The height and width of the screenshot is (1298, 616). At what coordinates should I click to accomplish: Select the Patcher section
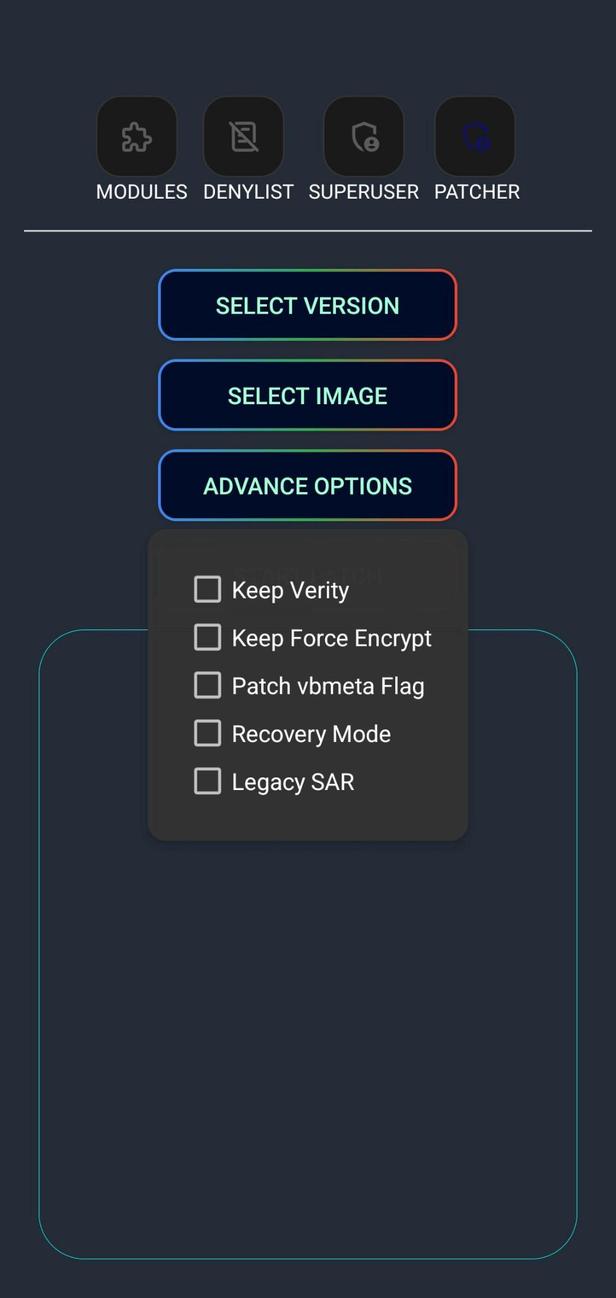click(x=475, y=137)
